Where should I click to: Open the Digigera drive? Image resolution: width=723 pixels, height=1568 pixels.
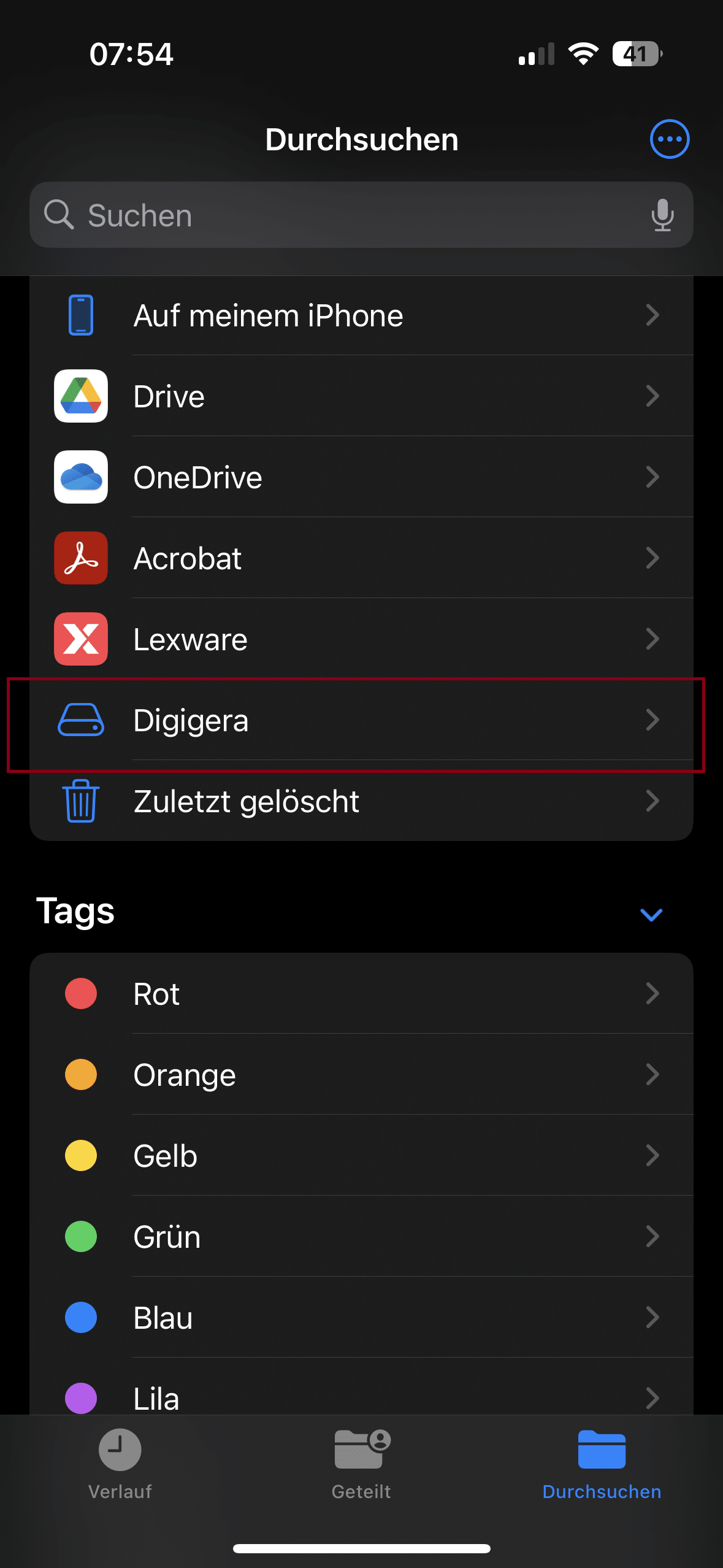pos(361,721)
